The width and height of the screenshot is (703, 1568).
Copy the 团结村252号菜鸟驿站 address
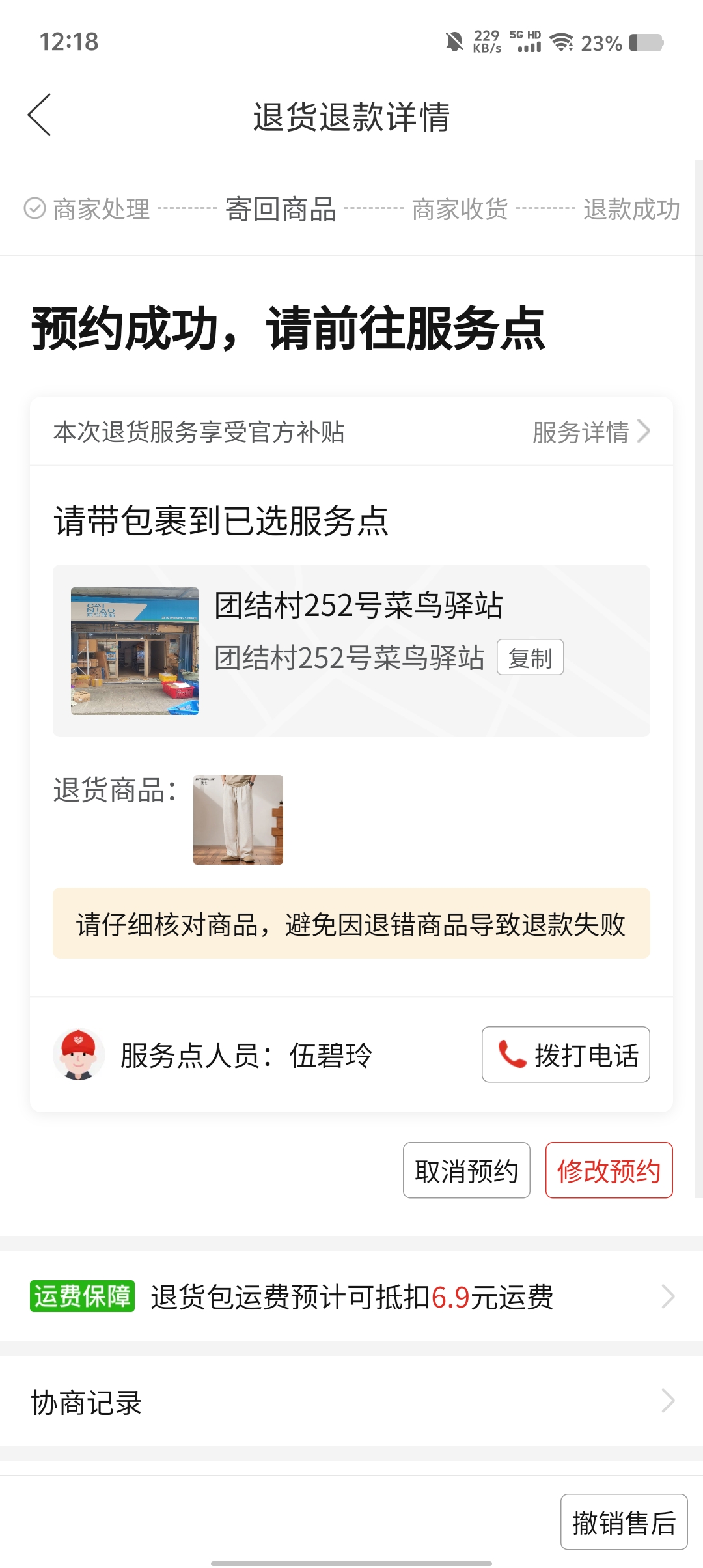click(x=530, y=658)
